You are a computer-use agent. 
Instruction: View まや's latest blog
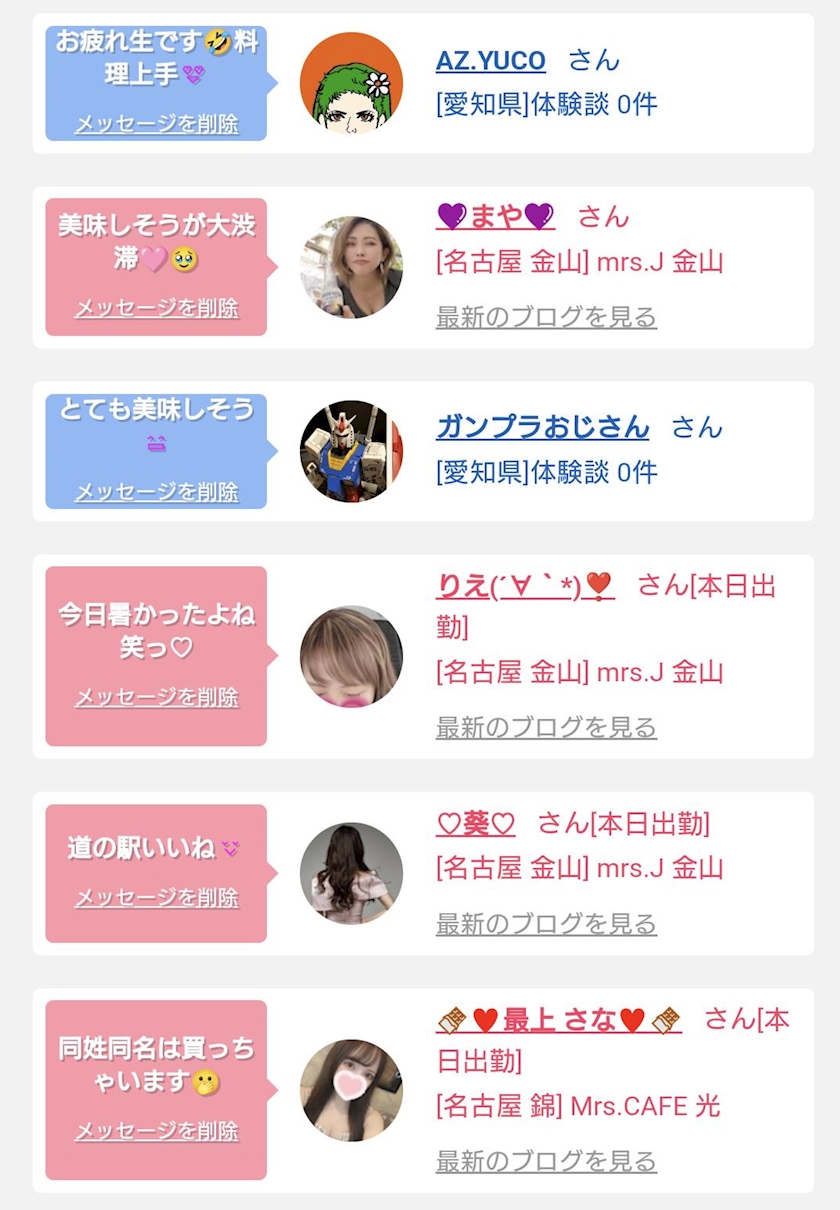pos(546,318)
